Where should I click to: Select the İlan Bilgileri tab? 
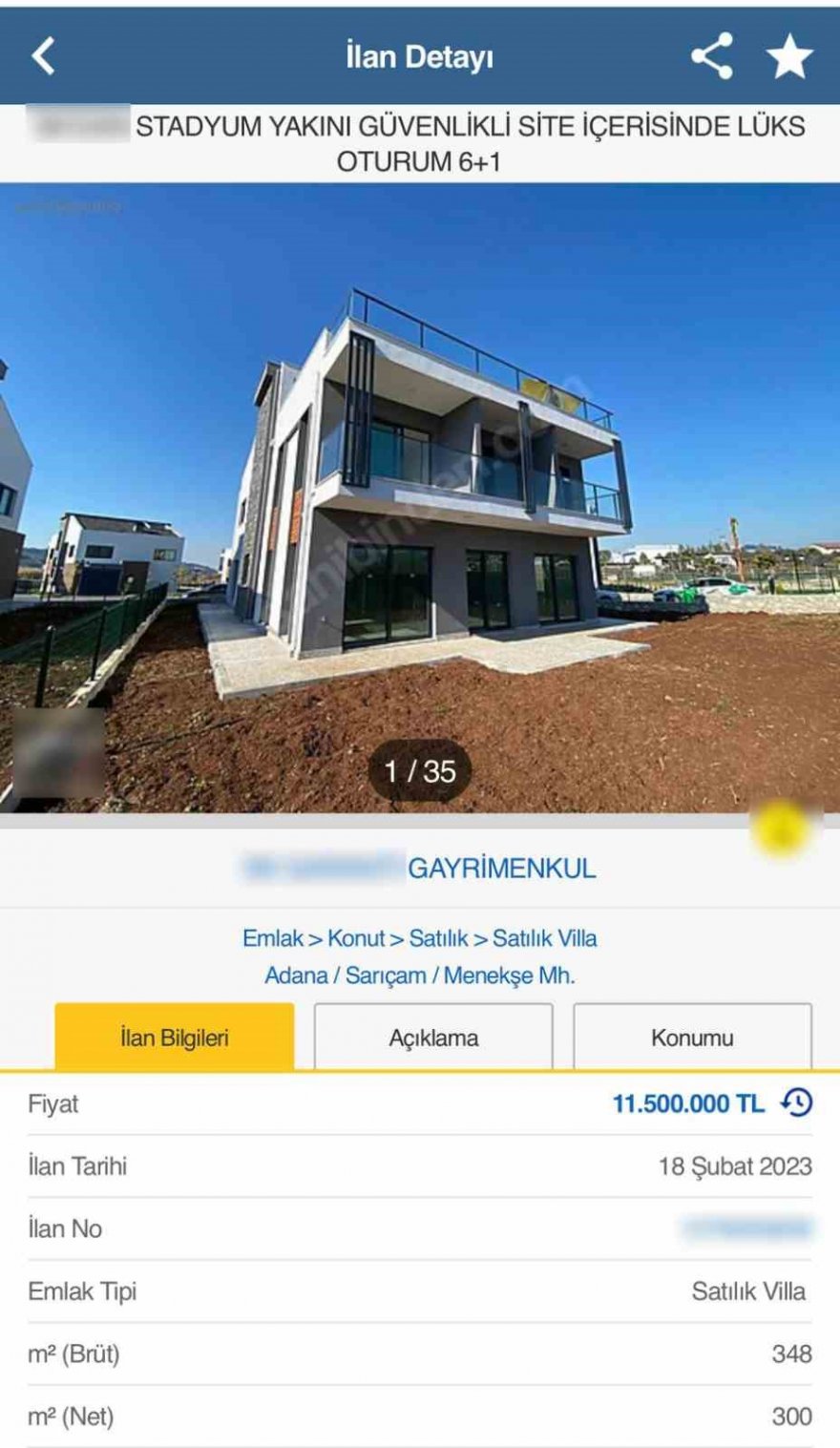175,1038
